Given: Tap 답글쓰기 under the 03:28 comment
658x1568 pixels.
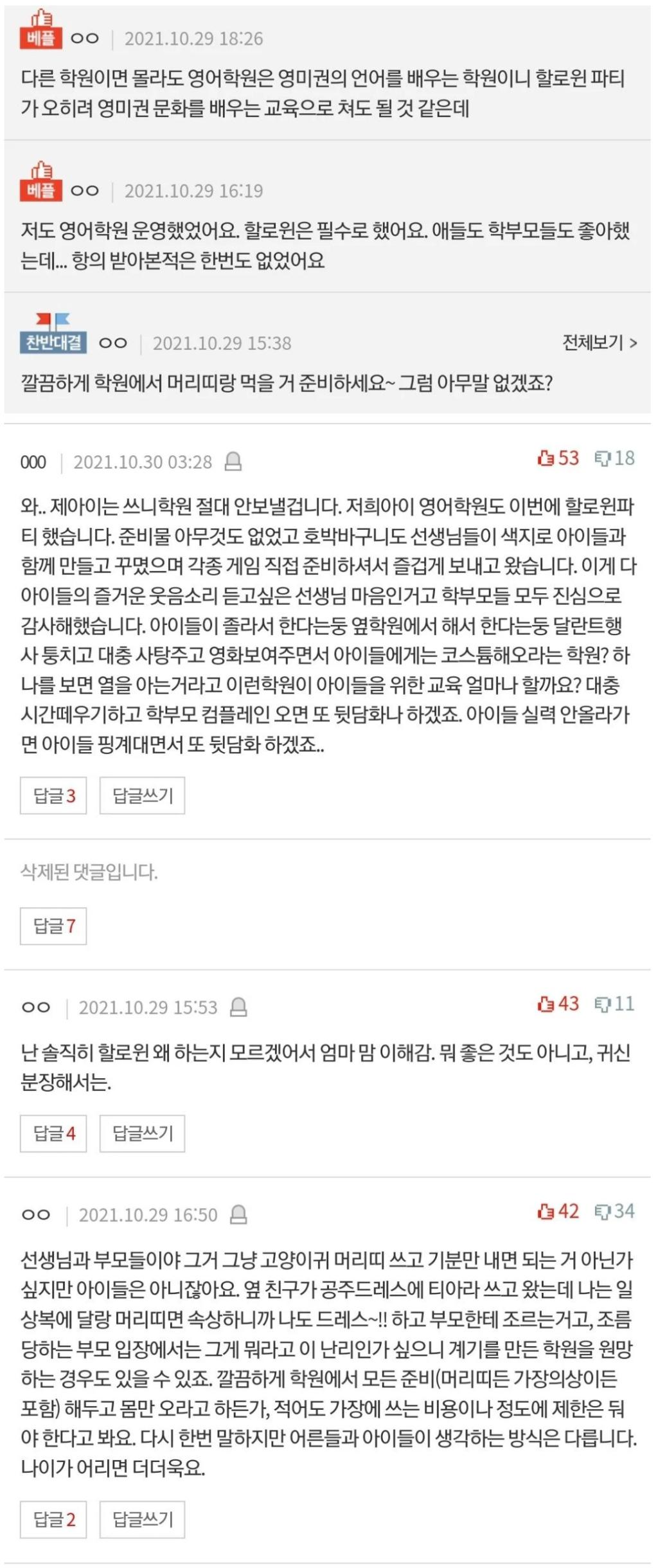Looking at the screenshot, I should pos(142,796).
